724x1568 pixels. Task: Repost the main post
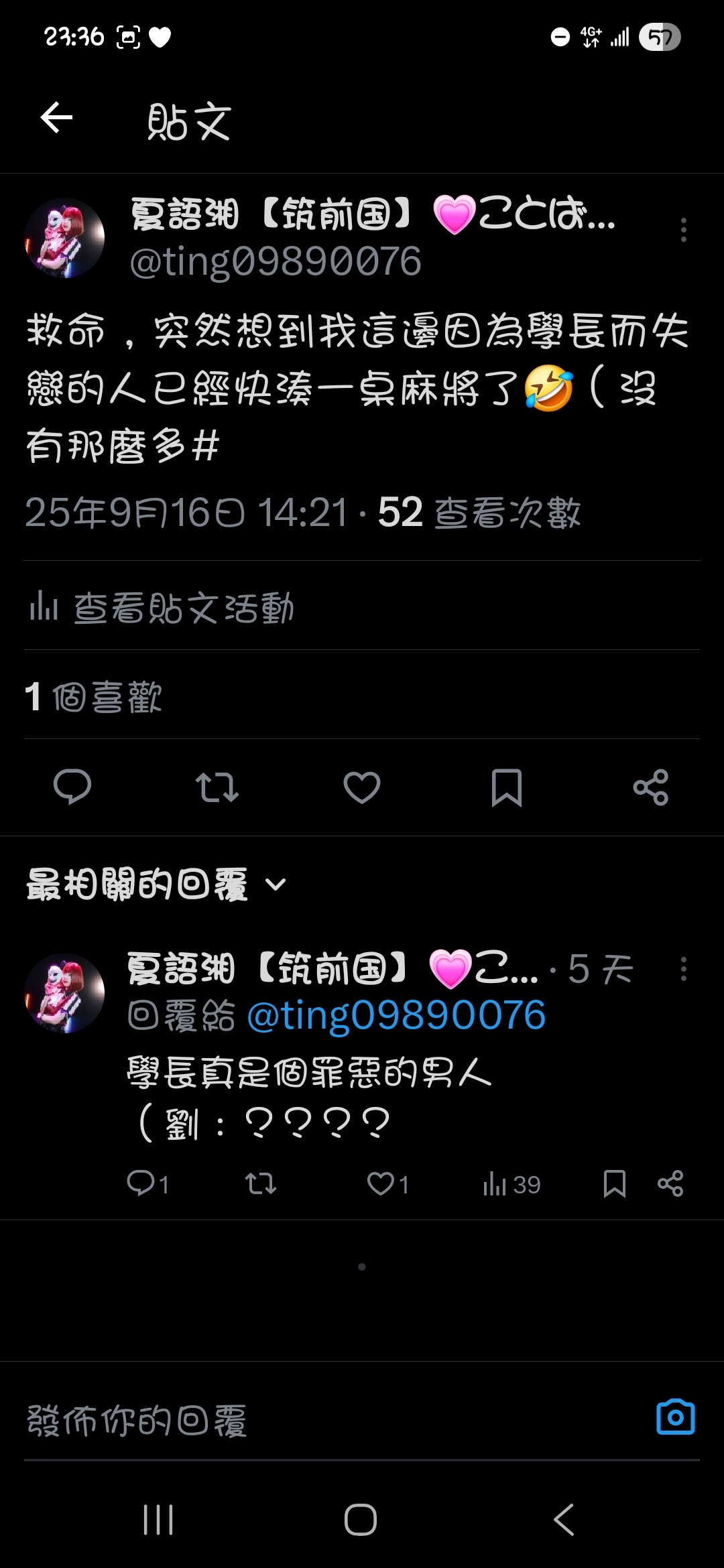217,787
